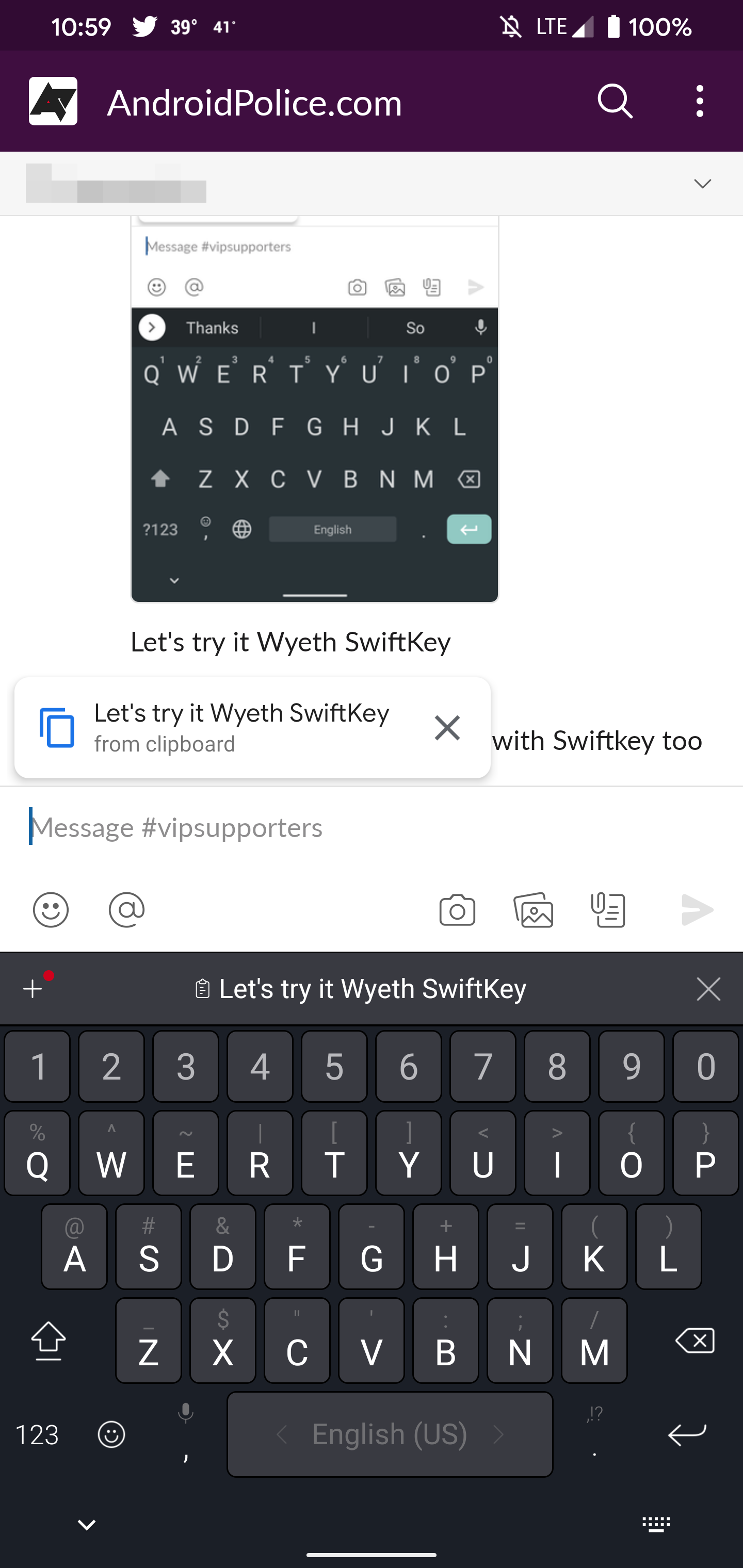Switch keyboard to 123 symbols layout
743x1568 pixels.
[x=37, y=1435]
